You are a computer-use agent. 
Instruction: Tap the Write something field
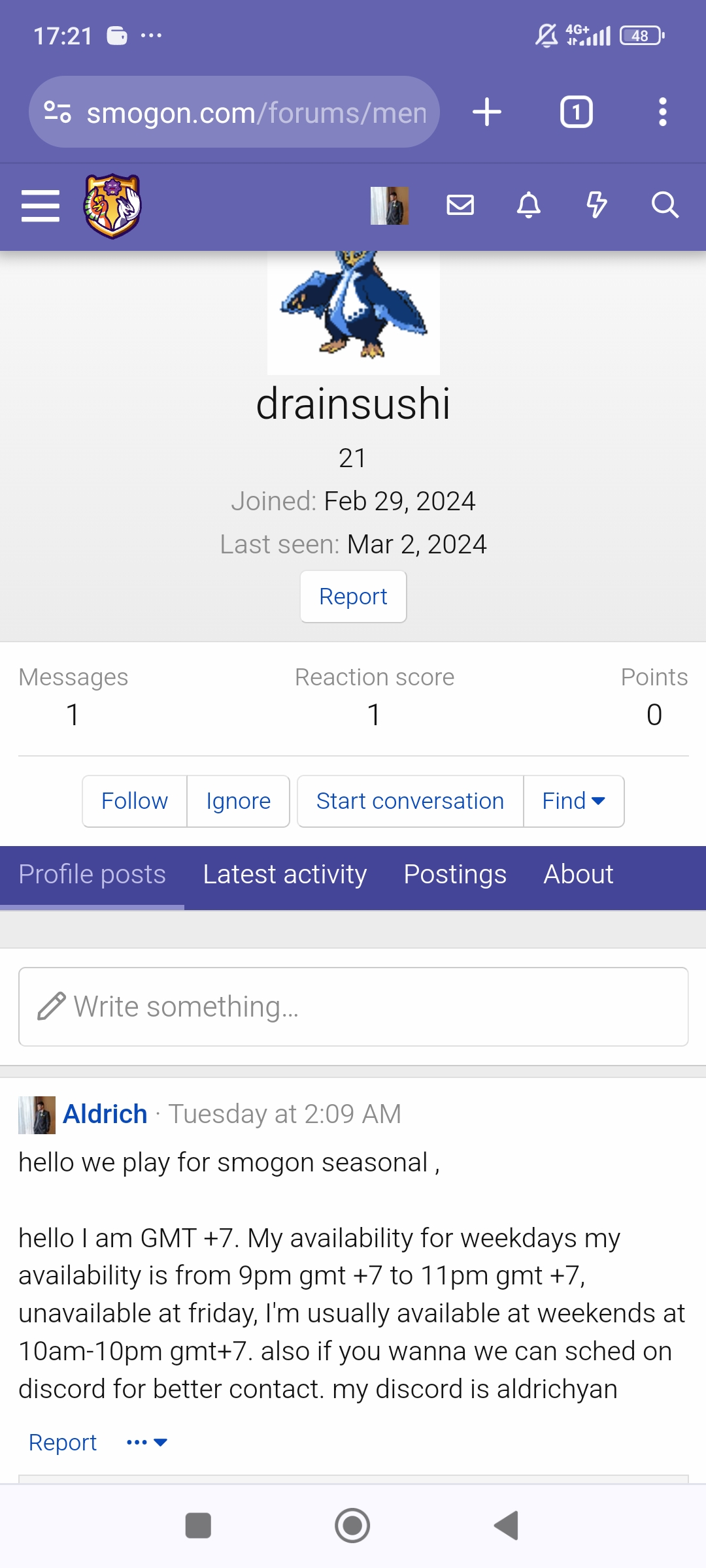[x=353, y=1007]
